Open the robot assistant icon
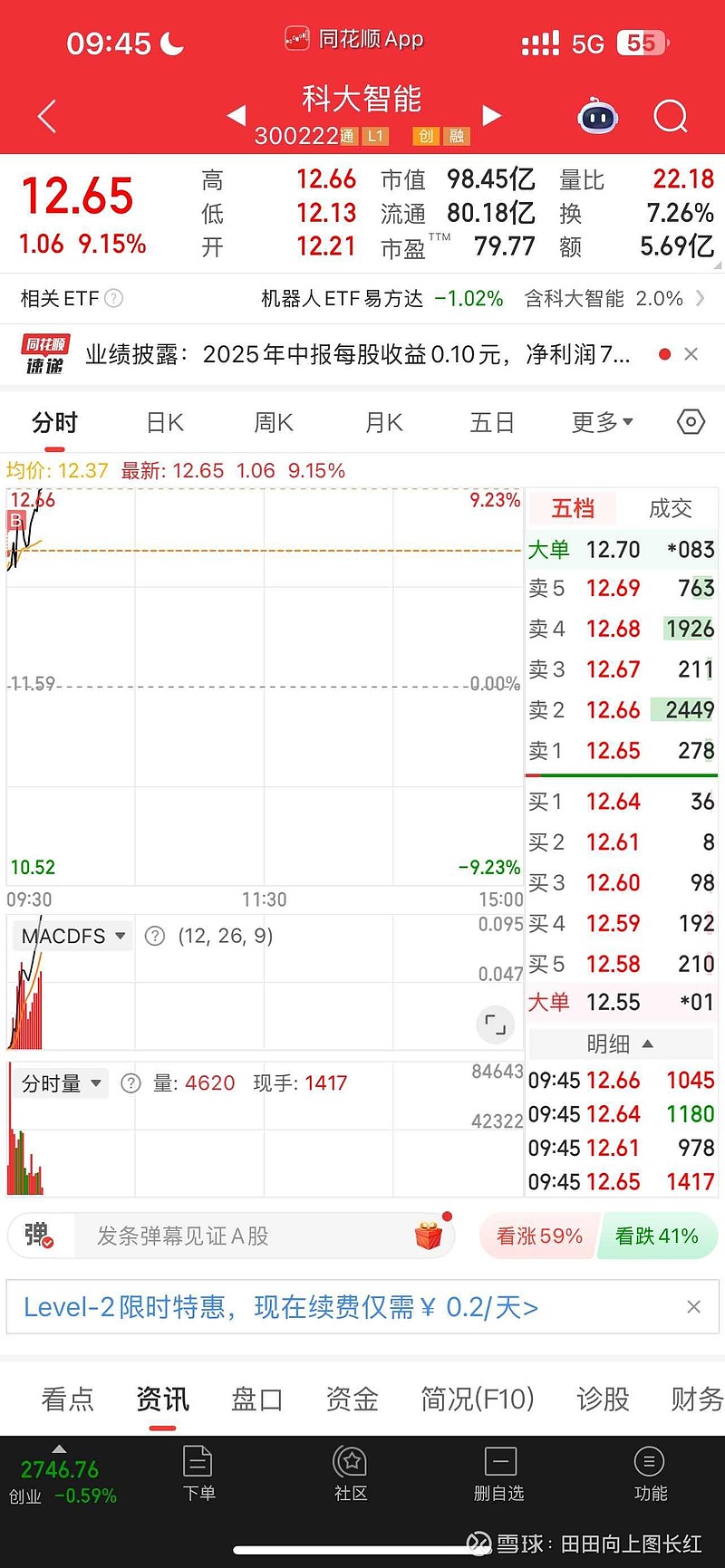 coord(598,116)
